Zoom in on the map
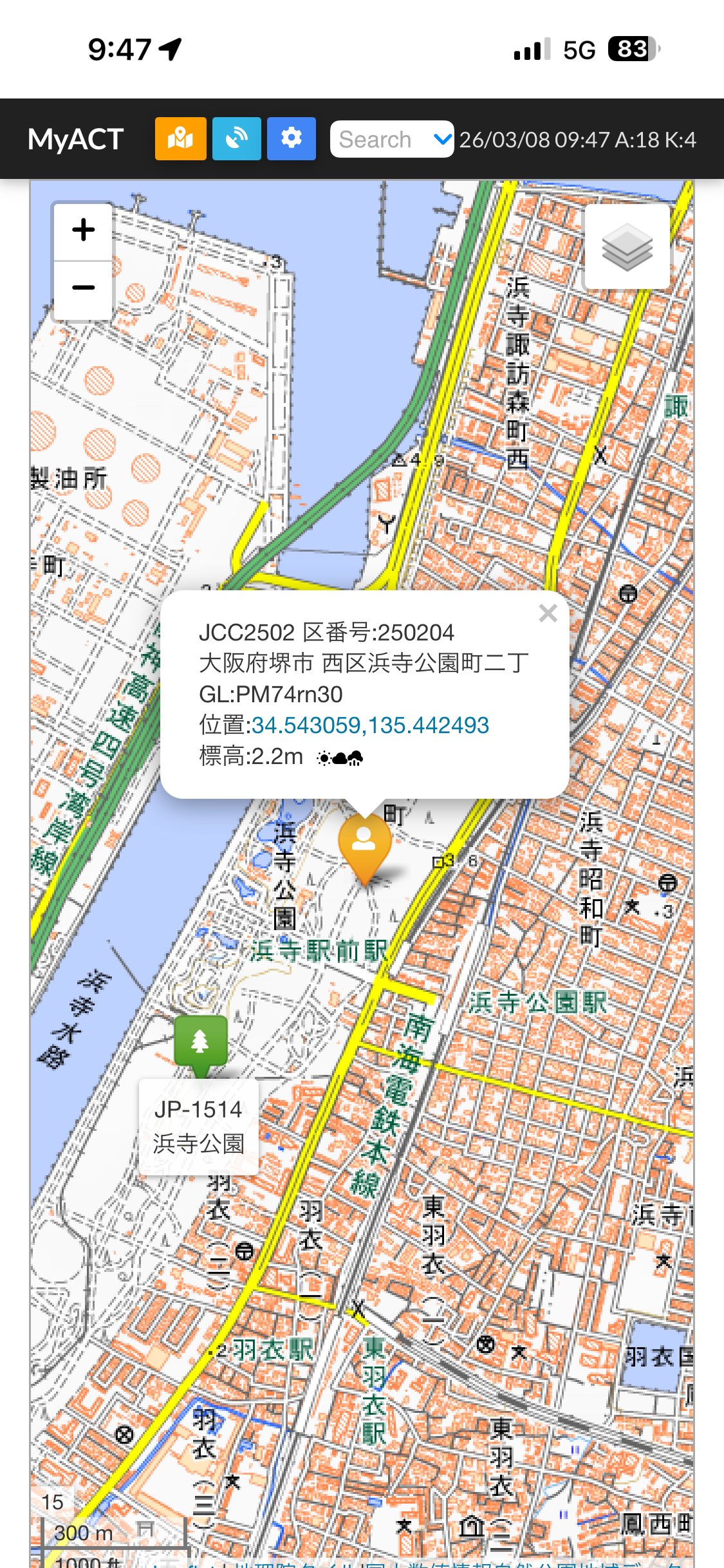This screenshot has width=724, height=1568. (x=84, y=230)
